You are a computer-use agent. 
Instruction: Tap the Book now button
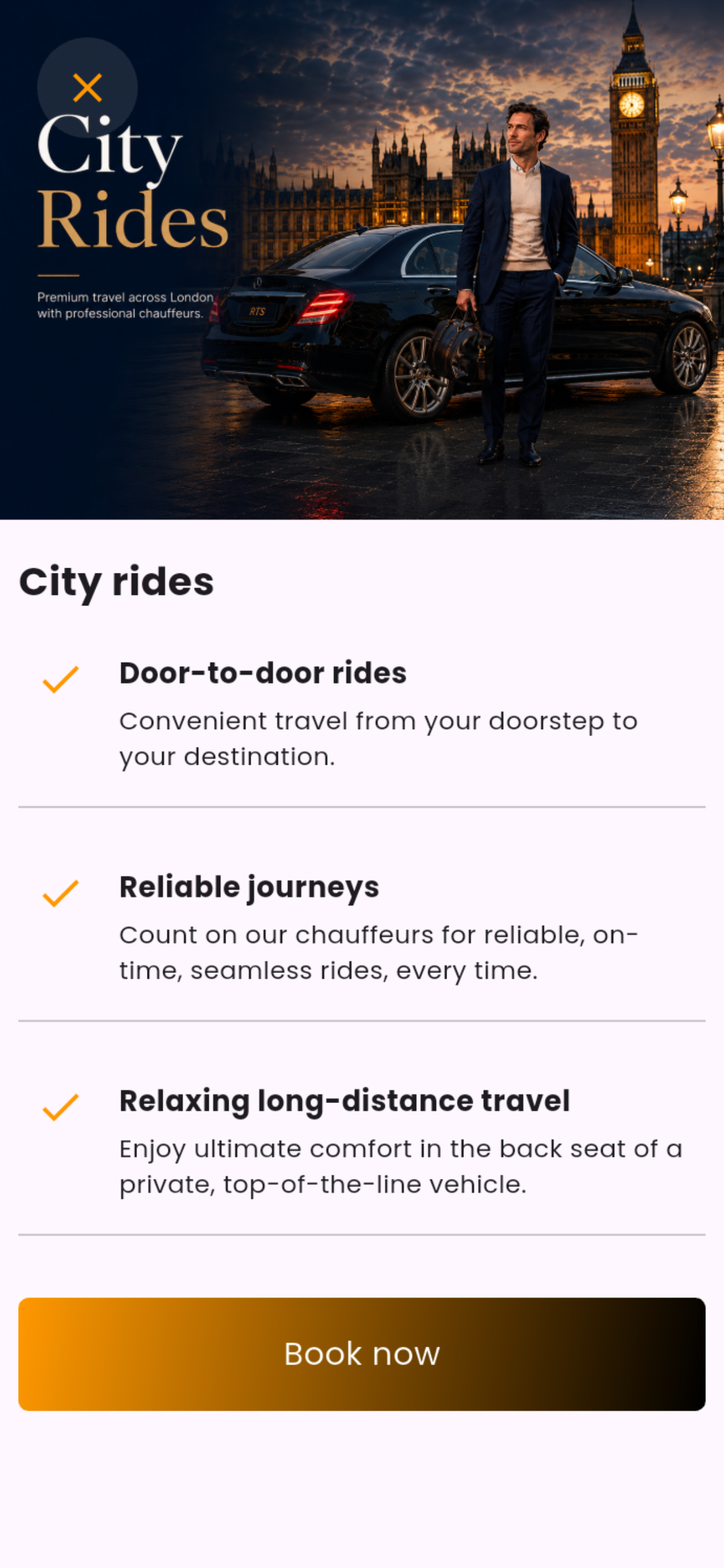[362, 1354]
